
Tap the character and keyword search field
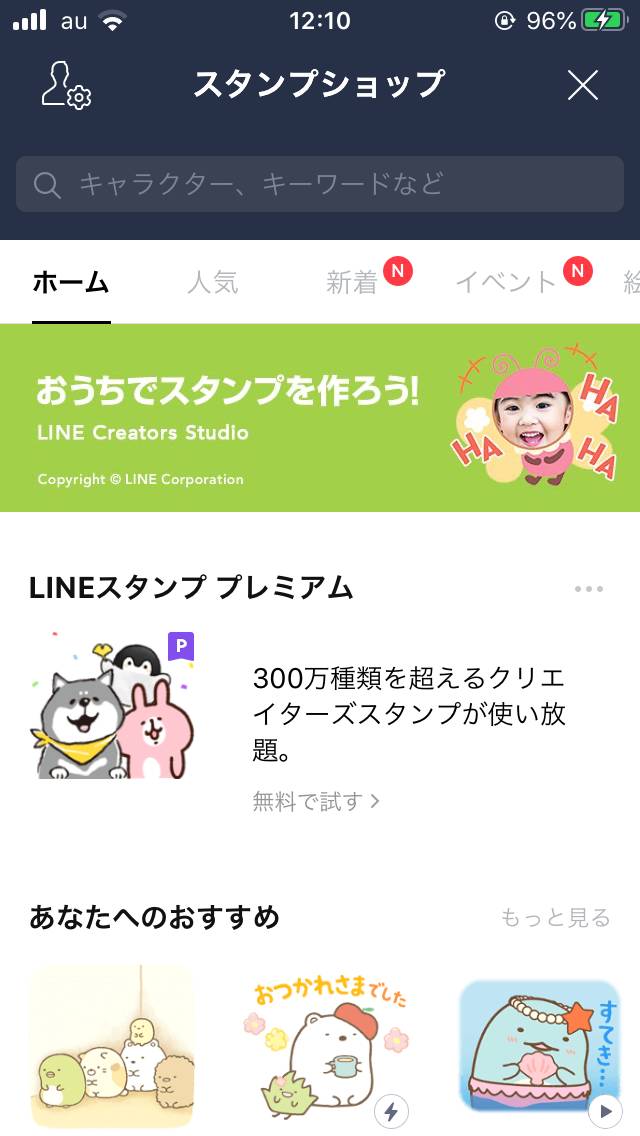[x=320, y=184]
